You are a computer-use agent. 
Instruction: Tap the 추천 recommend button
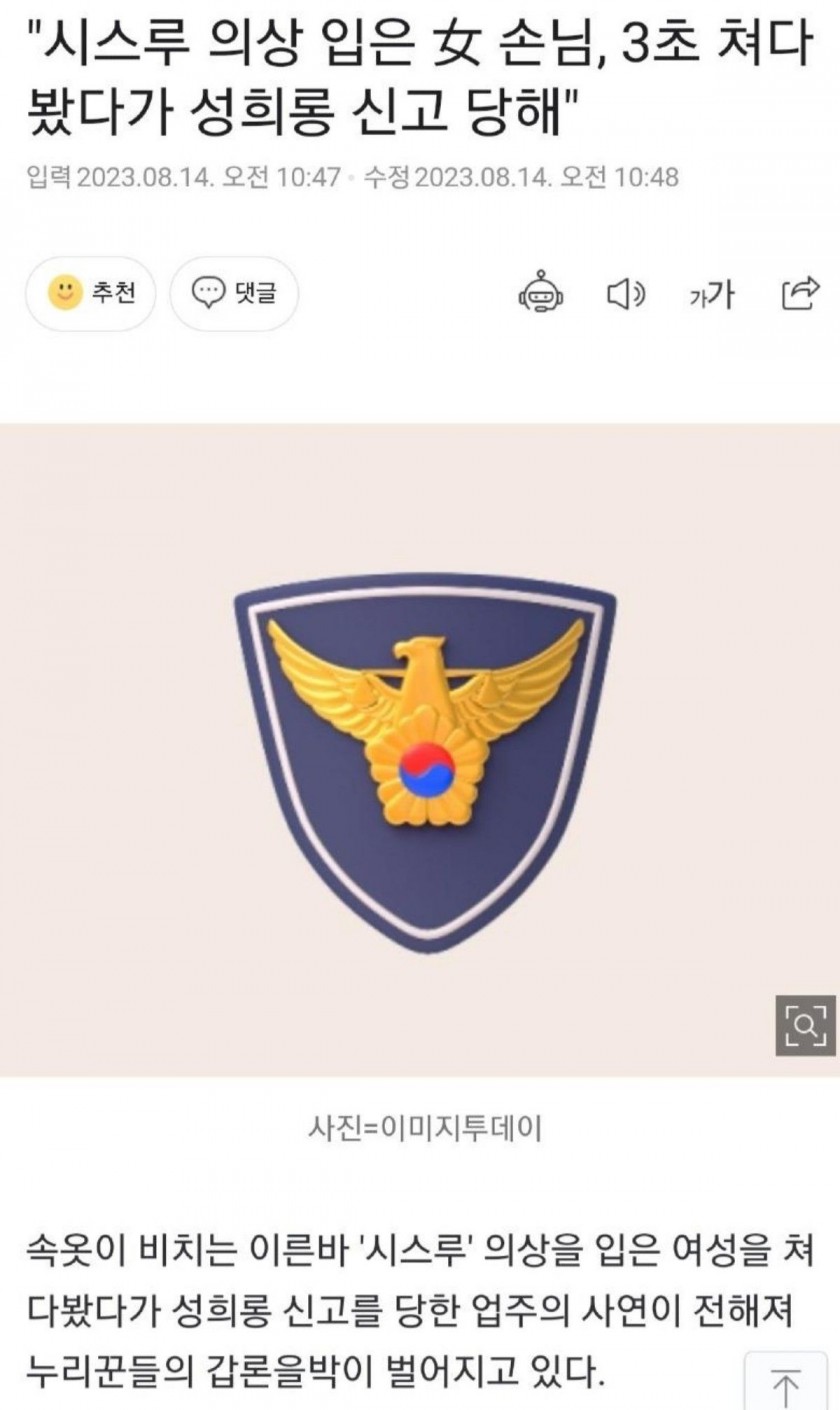coord(91,294)
